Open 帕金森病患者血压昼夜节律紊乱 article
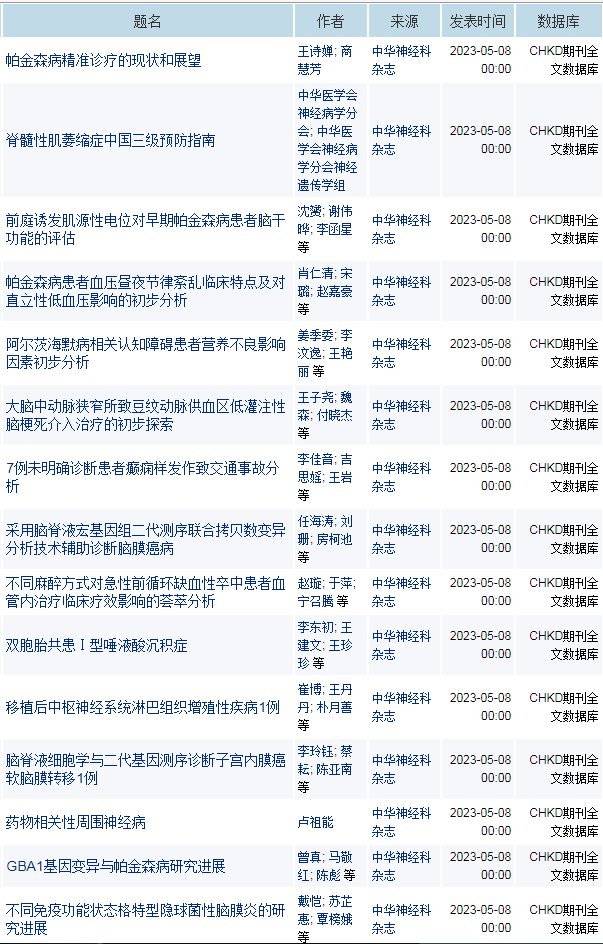The width and height of the screenshot is (603, 944). (145, 291)
